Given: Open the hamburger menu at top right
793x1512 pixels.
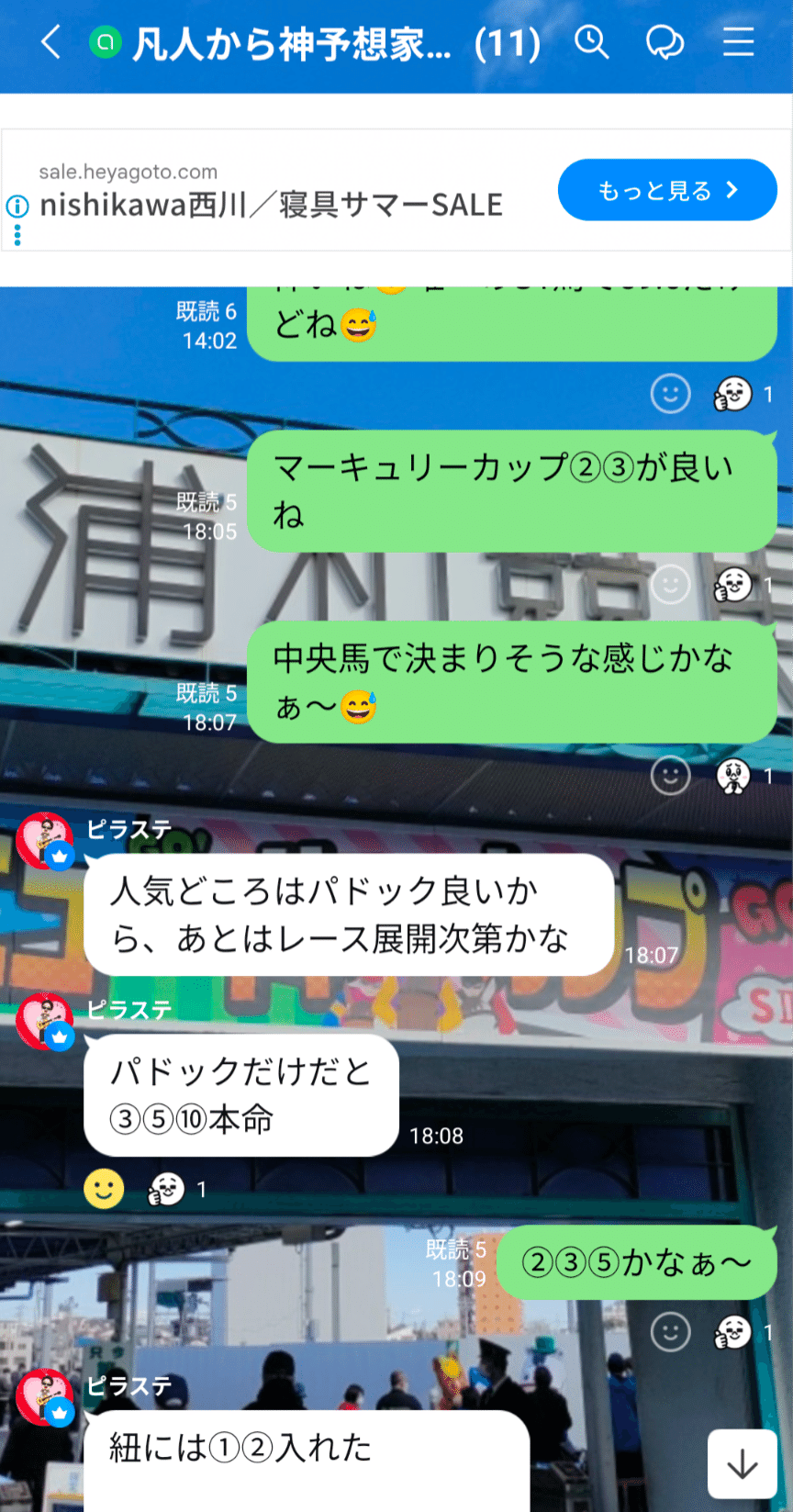Looking at the screenshot, I should pyautogui.click(x=739, y=42).
